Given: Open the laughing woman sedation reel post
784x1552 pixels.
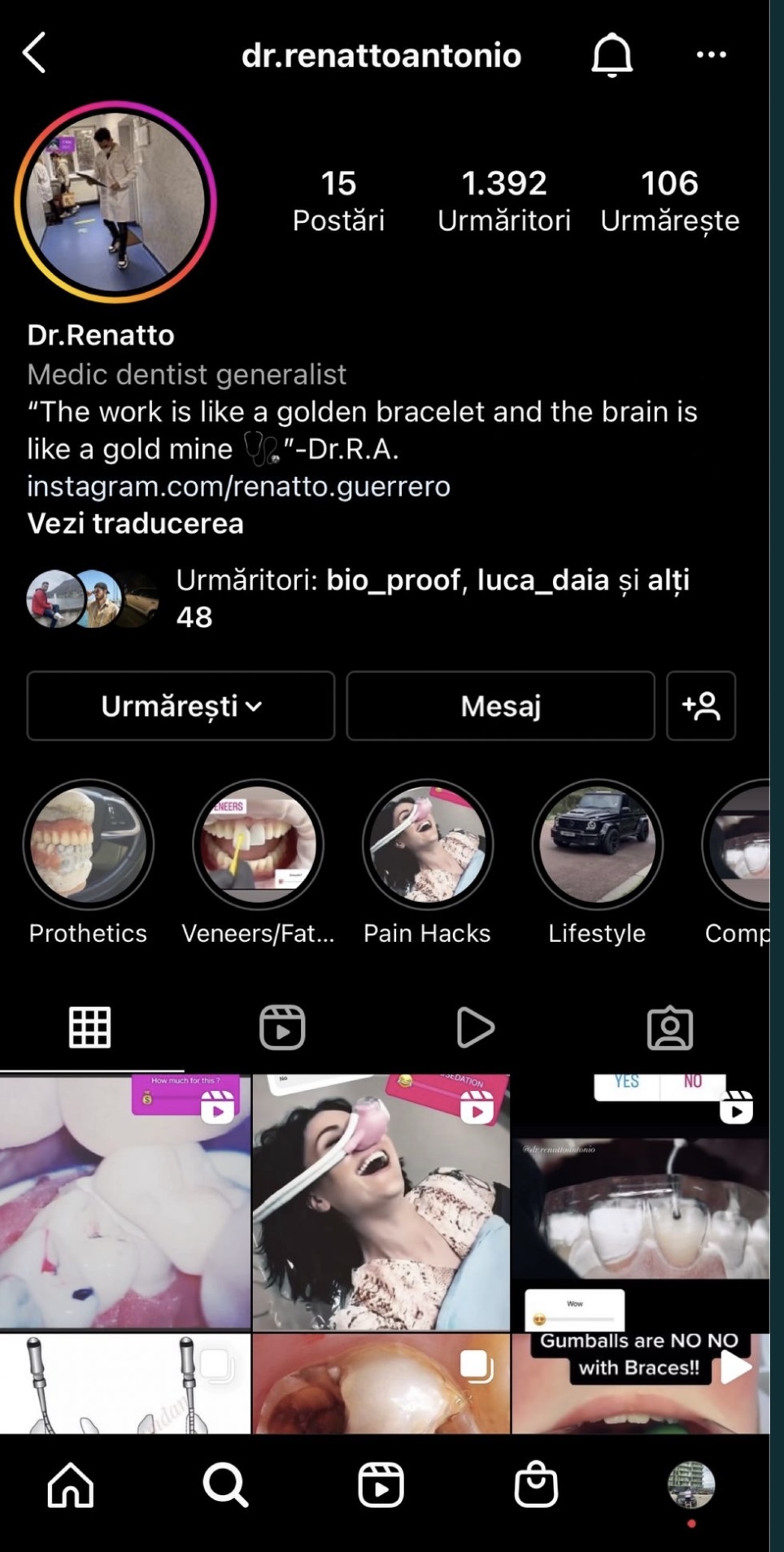Looking at the screenshot, I should pos(381,1202).
